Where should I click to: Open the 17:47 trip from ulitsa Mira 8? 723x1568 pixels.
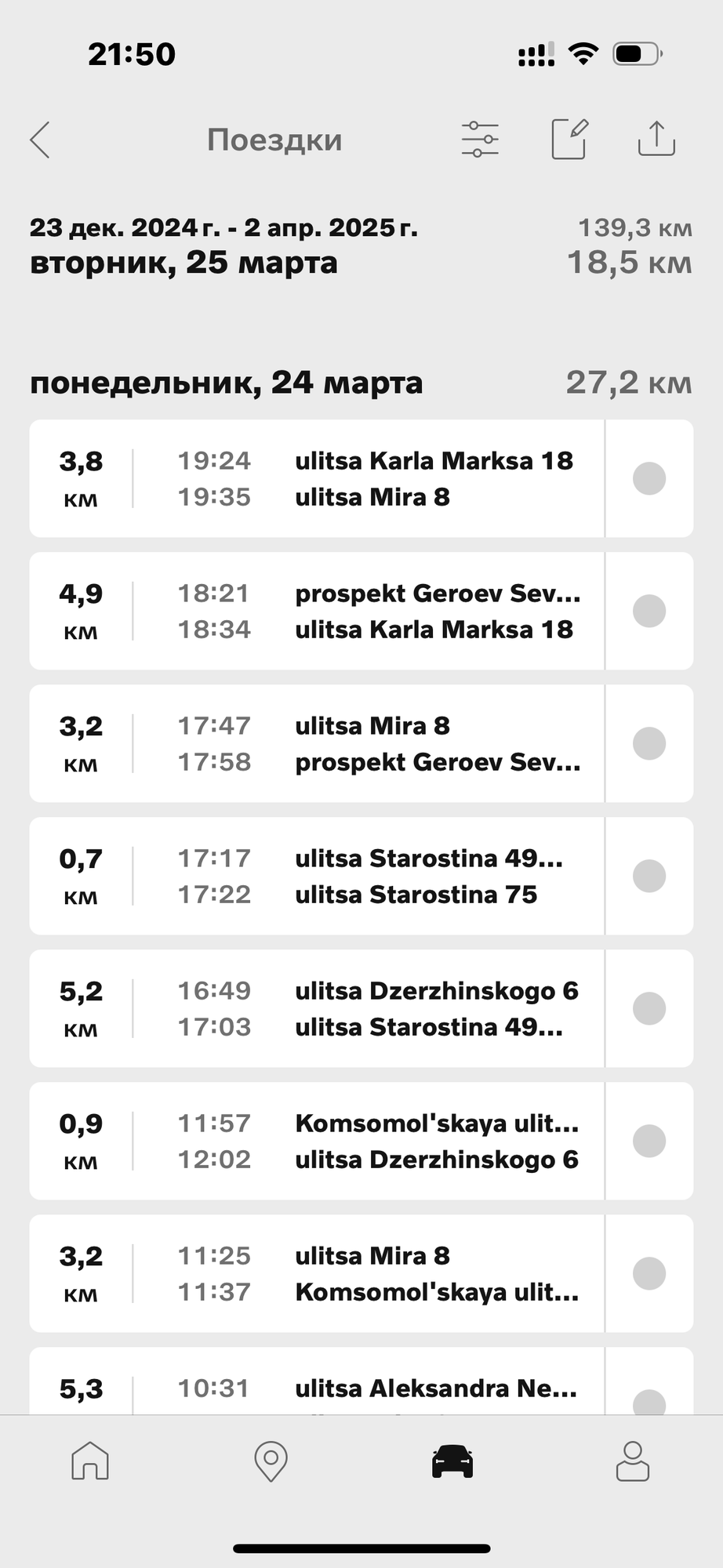pos(317,743)
